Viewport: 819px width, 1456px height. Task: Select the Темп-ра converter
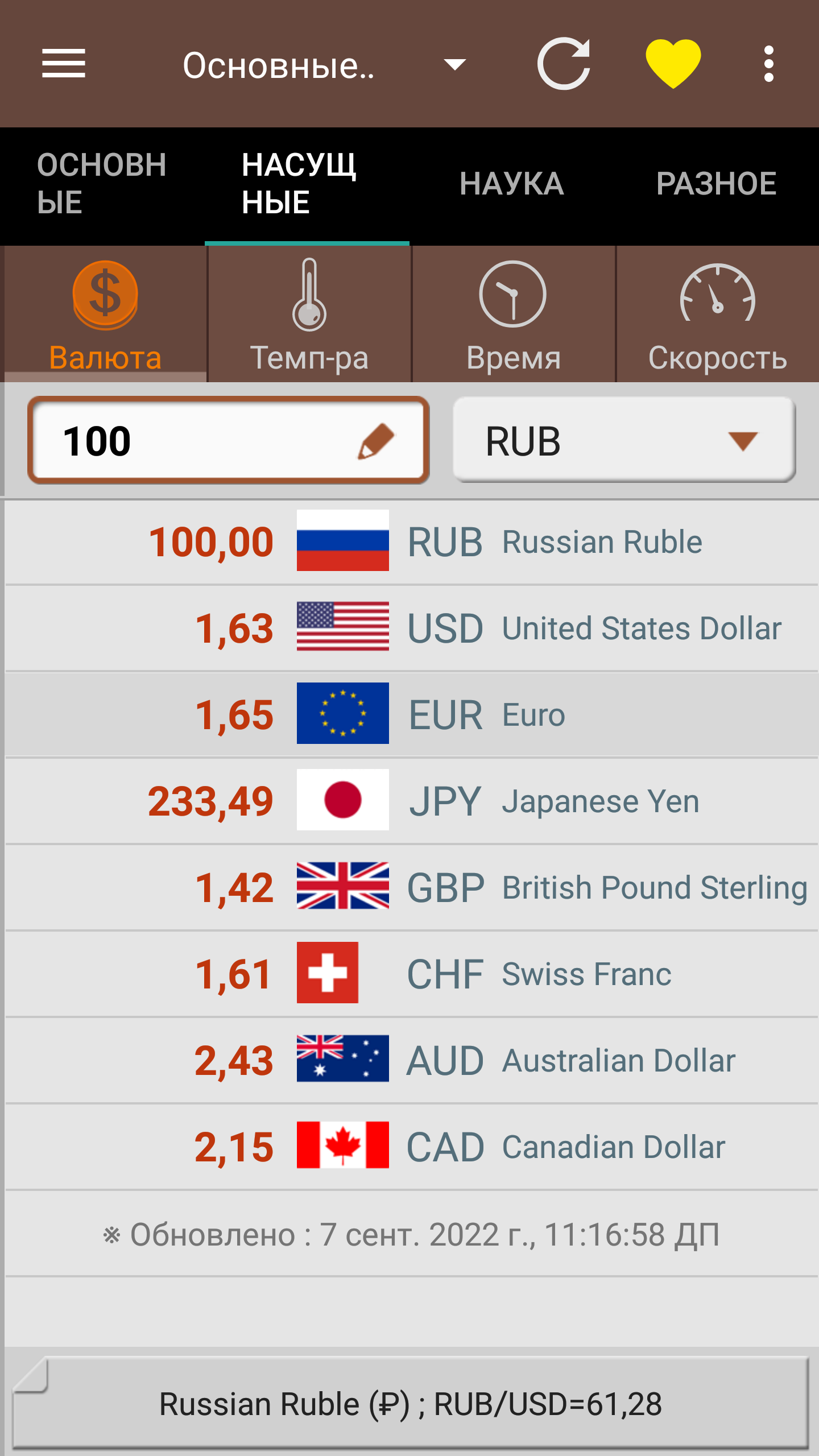click(x=309, y=315)
